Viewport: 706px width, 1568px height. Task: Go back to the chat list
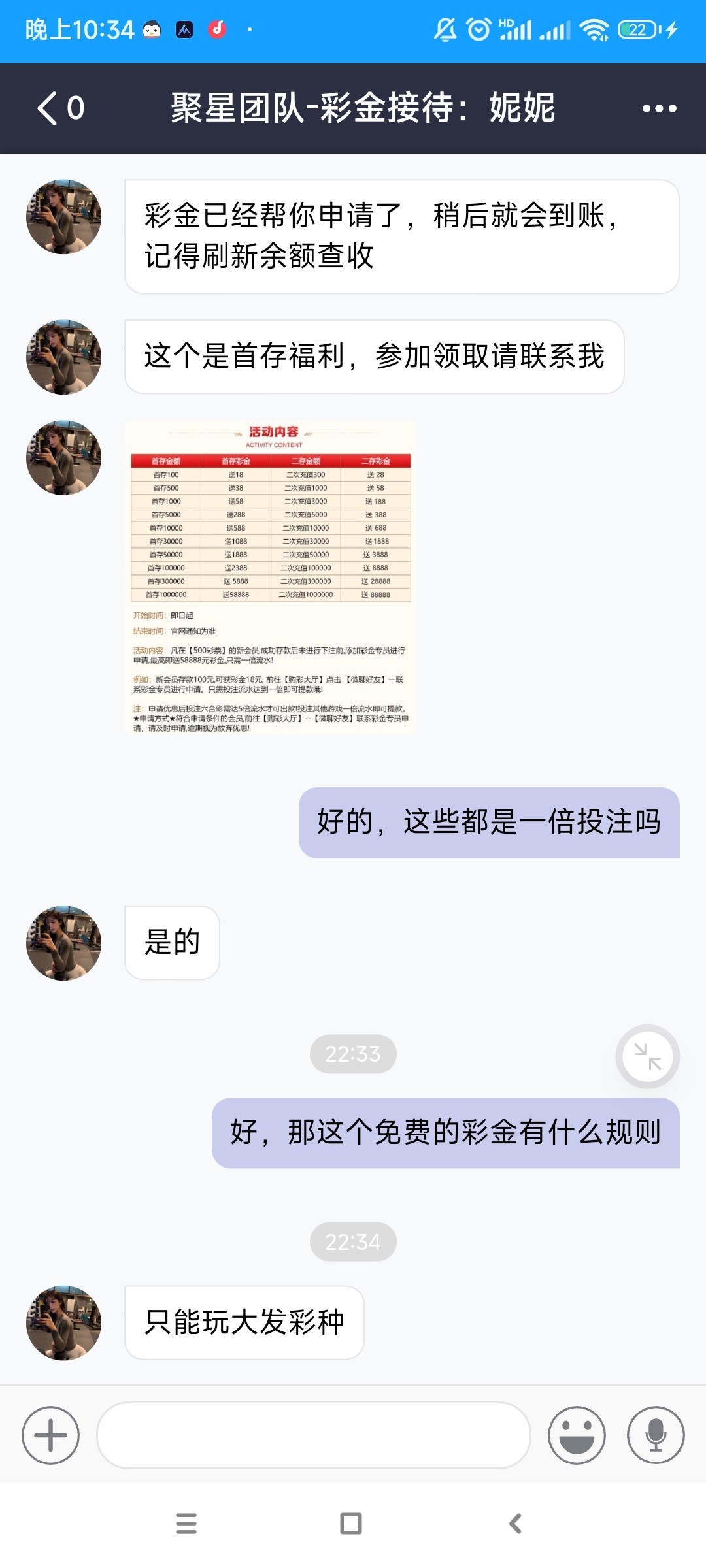(x=59, y=108)
